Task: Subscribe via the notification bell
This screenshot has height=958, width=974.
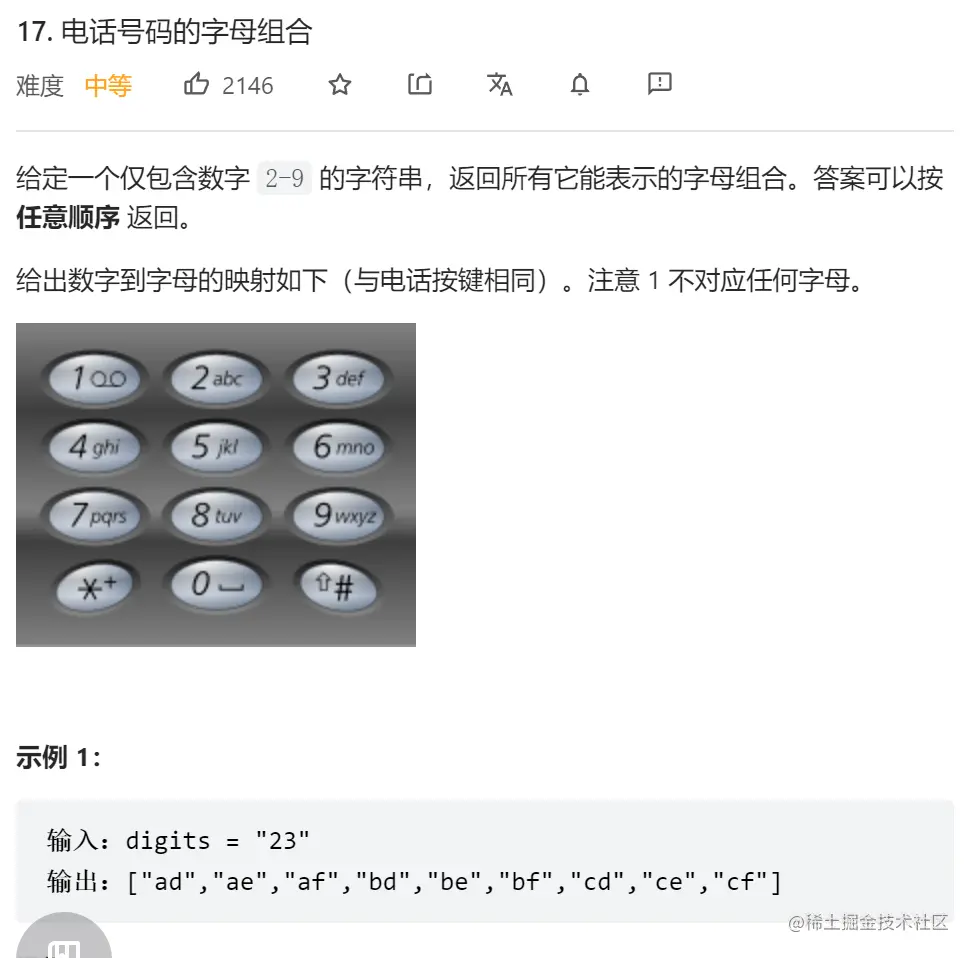Action: click(x=580, y=85)
